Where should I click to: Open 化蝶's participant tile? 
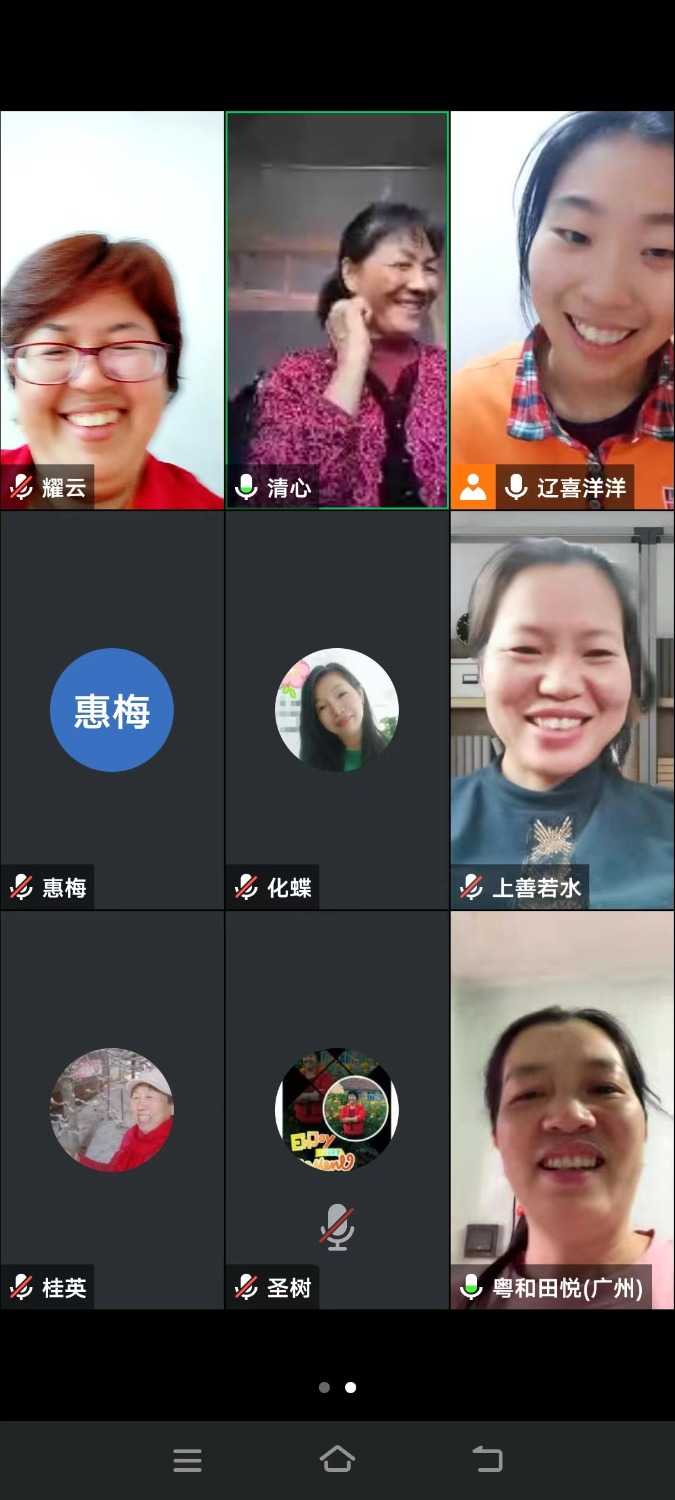pyautogui.click(x=337, y=710)
